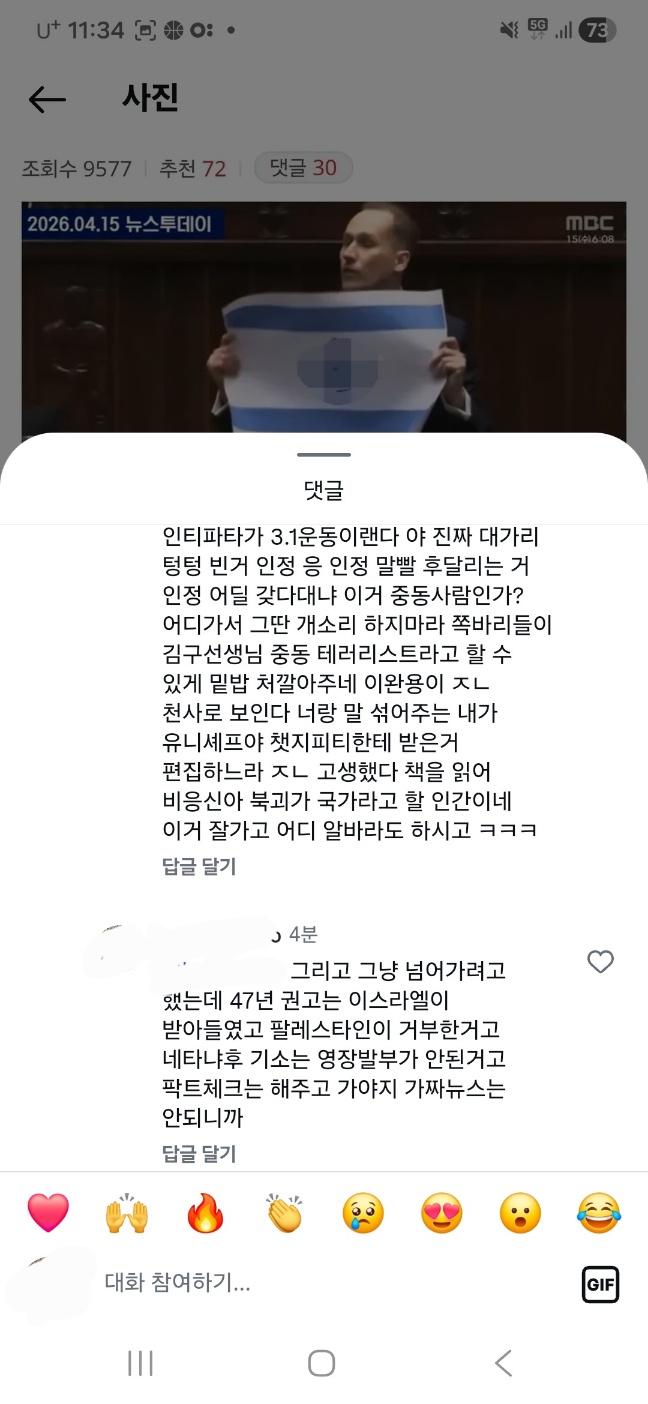Send the red heart emoji reaction
The width and height of the screenshot is (648, 1404).
point(48,1213)
